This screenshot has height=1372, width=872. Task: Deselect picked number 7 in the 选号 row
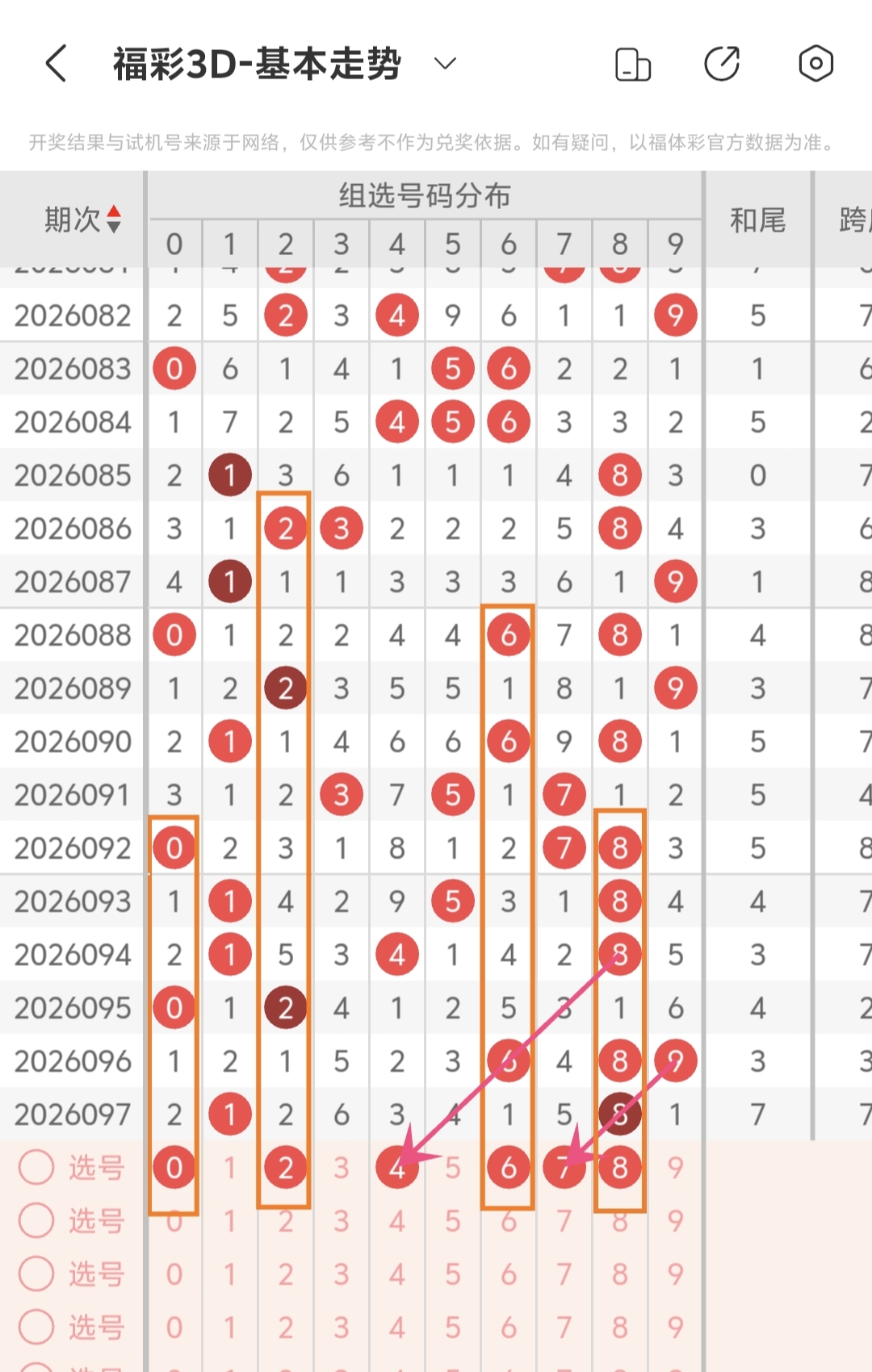pyautogui.click(x=564, y=1168)
